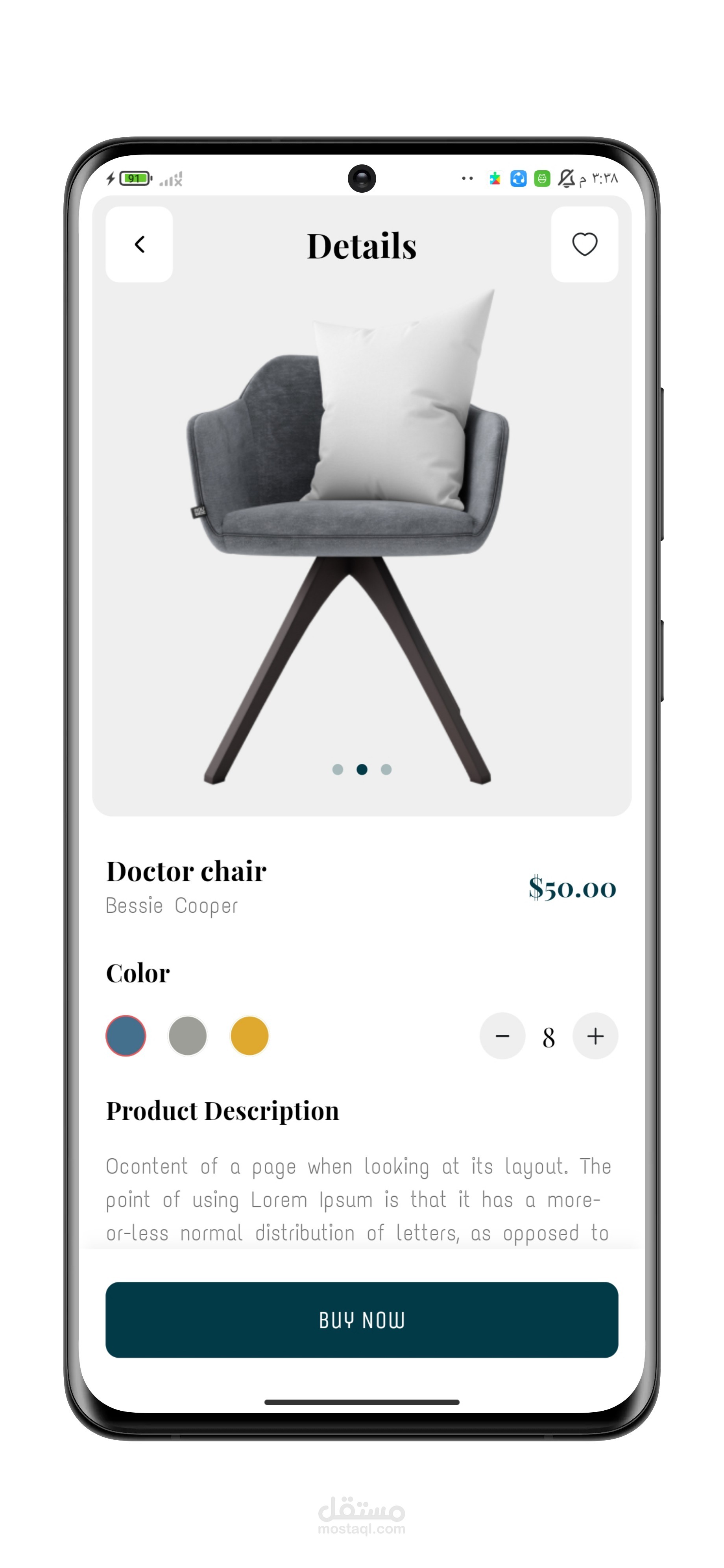Jump to the third image indicator dot
The width and height of the screenshot is (724, 1568).
[x=386, y=769]
